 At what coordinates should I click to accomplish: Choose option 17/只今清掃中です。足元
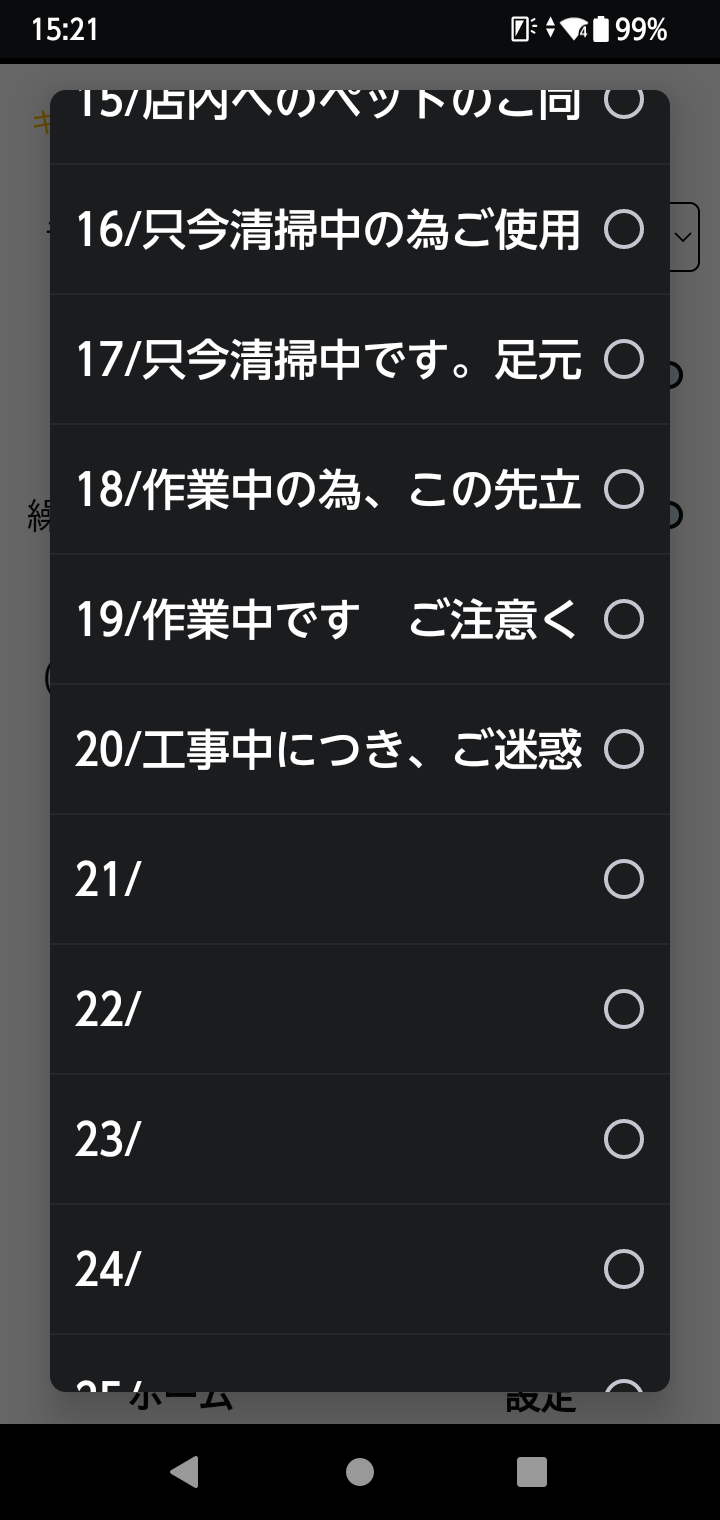(360, 359)
